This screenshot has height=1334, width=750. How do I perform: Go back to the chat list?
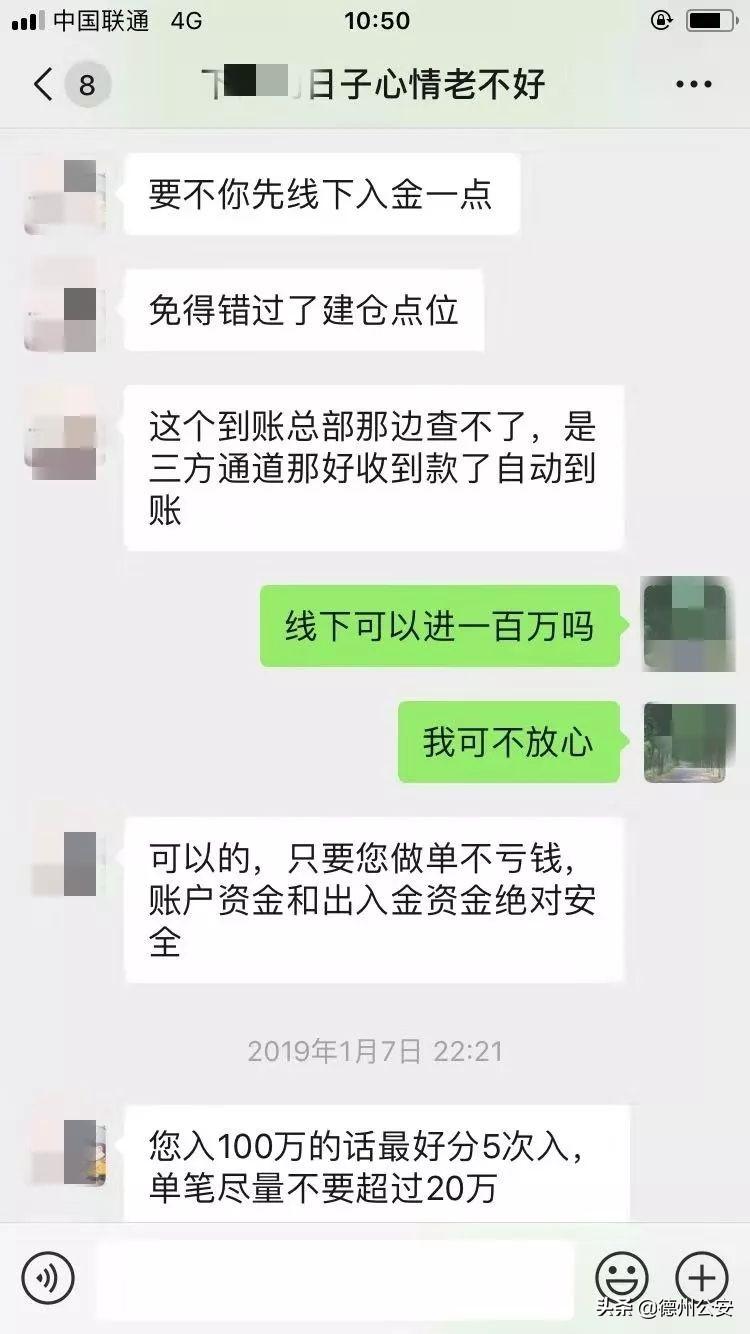44,84
